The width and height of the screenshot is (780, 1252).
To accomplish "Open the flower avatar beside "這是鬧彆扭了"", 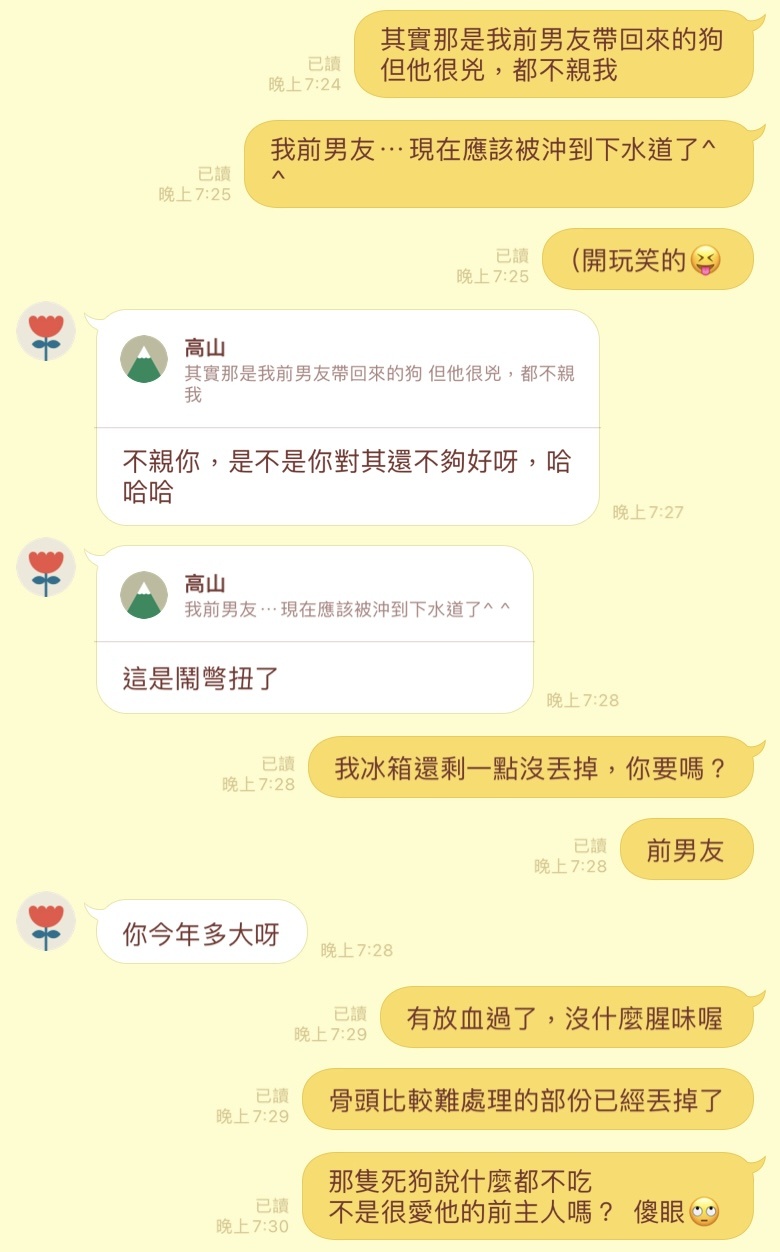I will click(46, 567).
